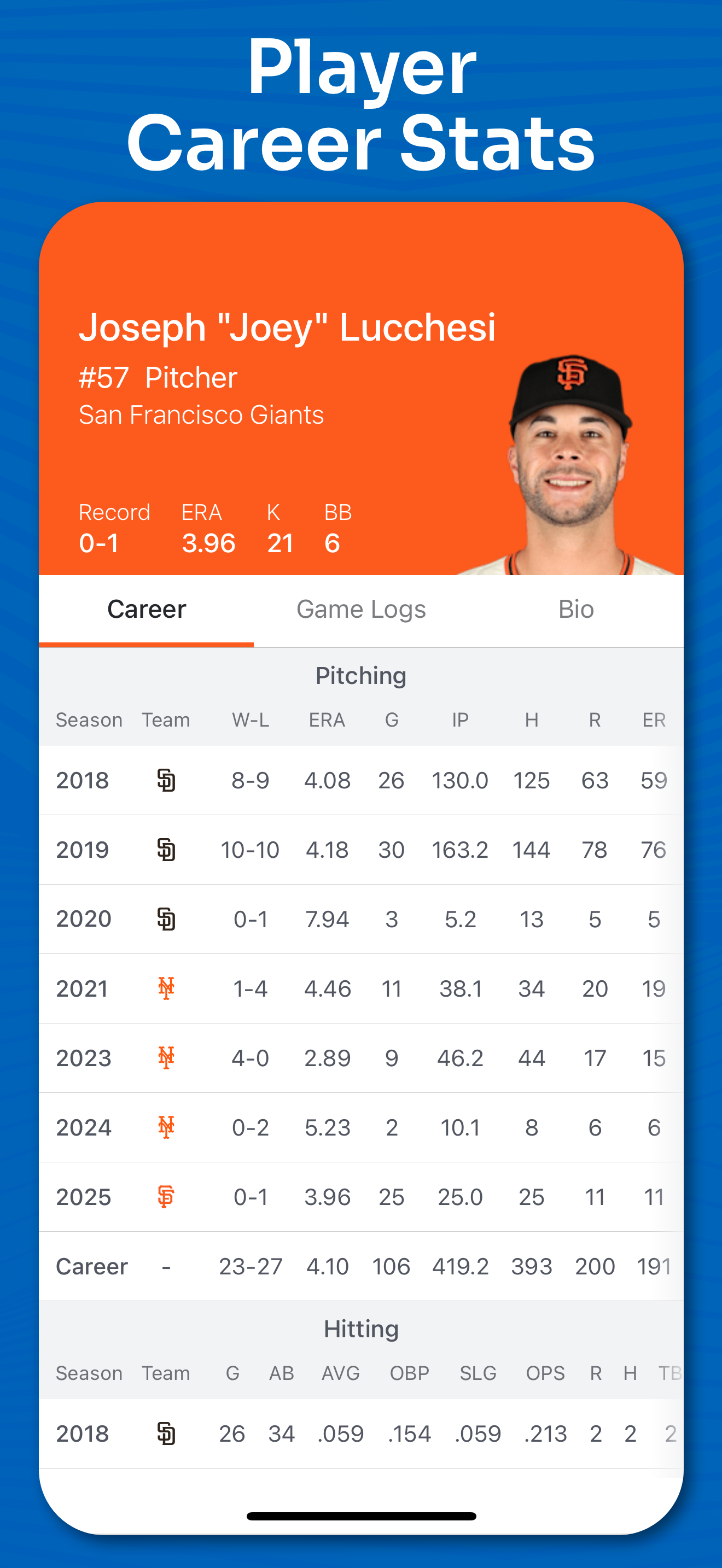Click the W-L column header
Image resolution: width=722 pixels, height=1568 pixels.
pyautogui.click(x=249, y=720)
